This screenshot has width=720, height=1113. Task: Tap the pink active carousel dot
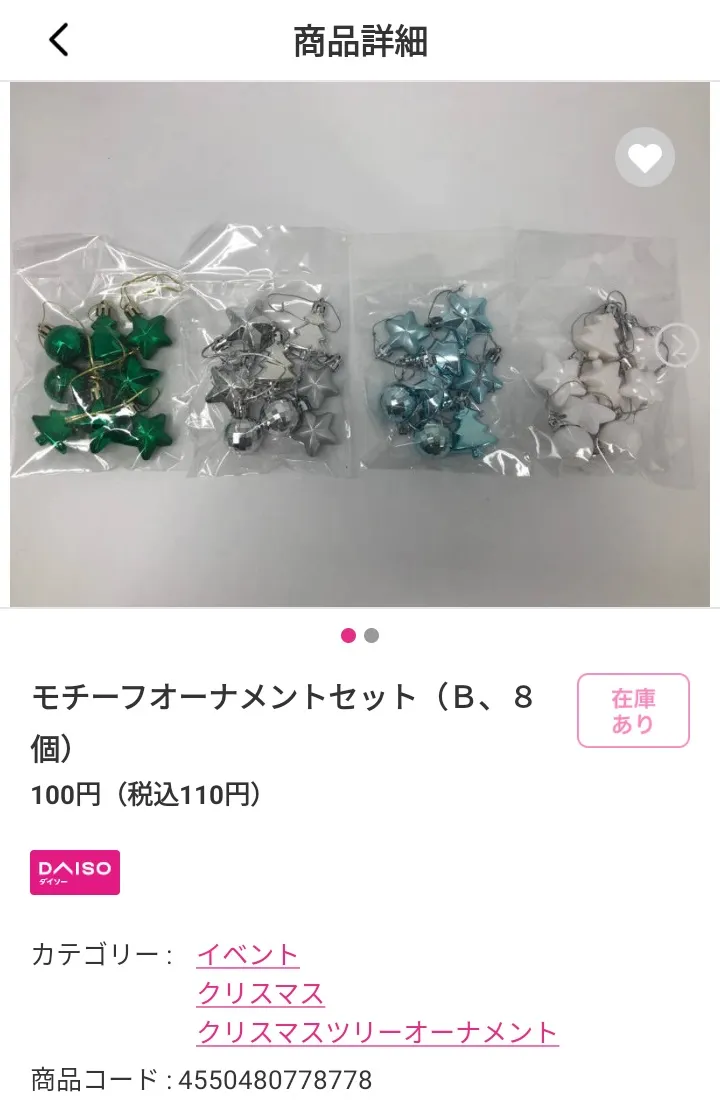coord(348,635)
